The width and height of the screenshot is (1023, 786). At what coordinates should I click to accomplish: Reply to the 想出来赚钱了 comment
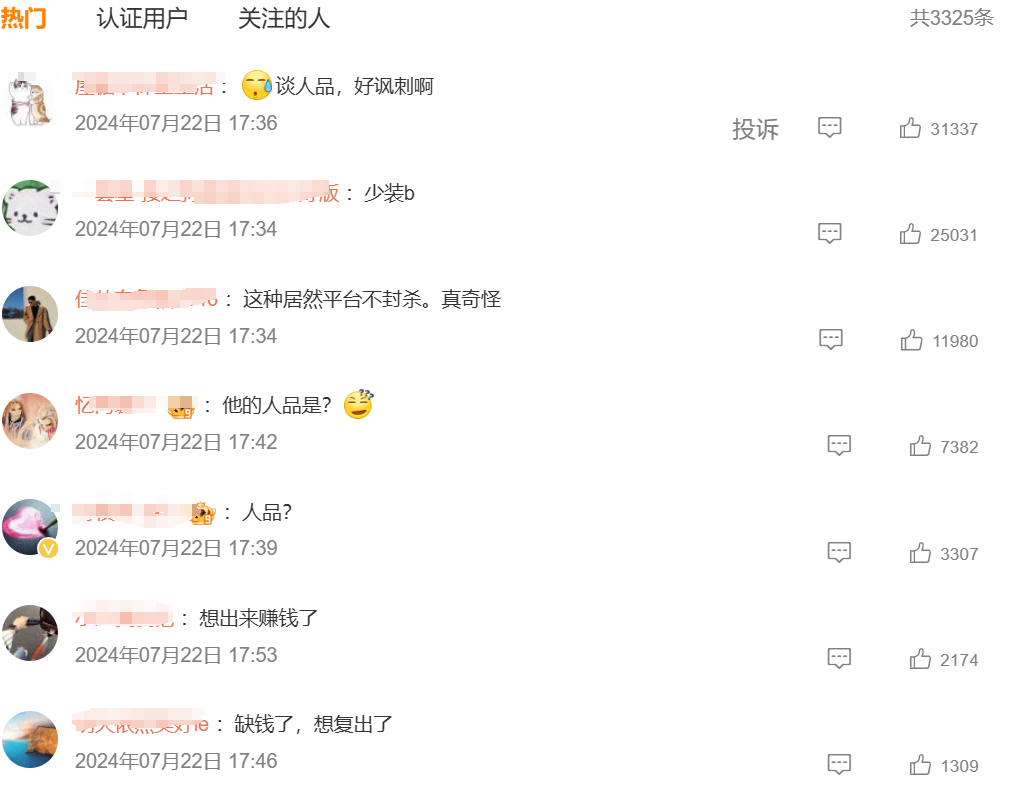pyautogui.click(x=839, y=659)
